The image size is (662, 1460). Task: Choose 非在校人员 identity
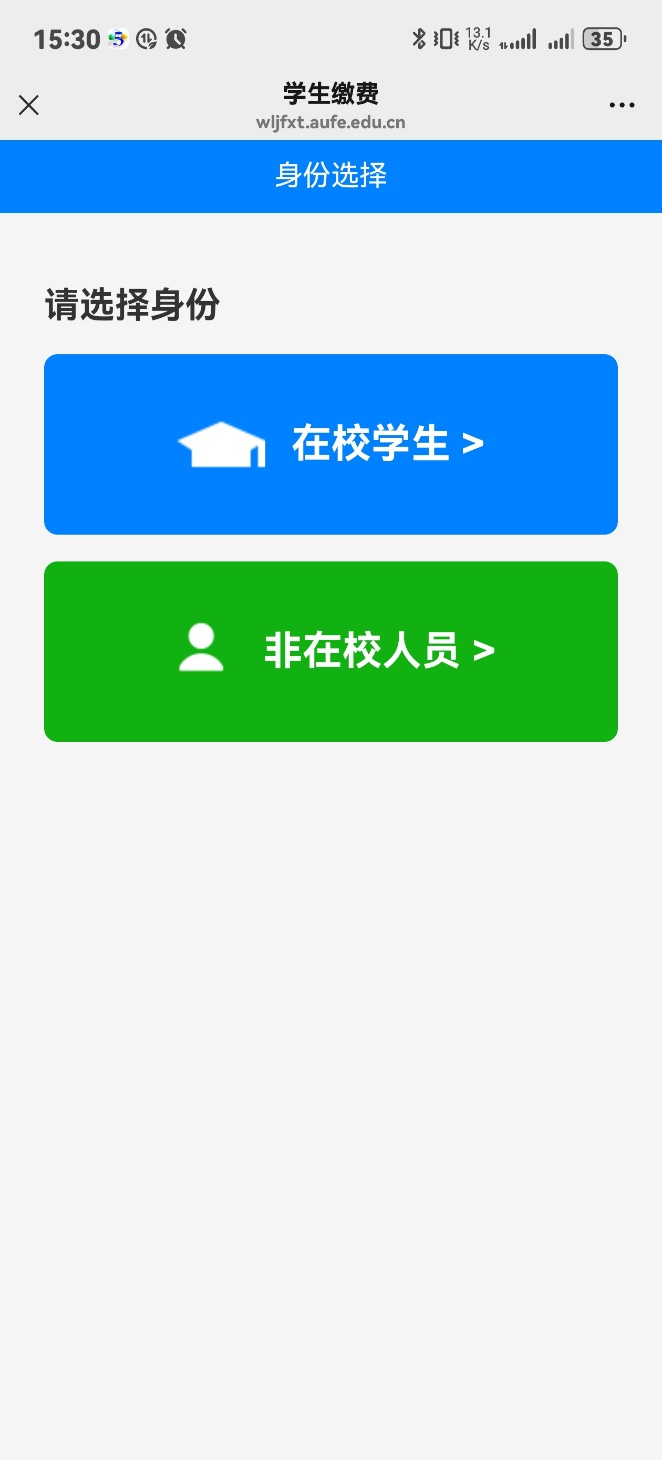coord(331,651)
